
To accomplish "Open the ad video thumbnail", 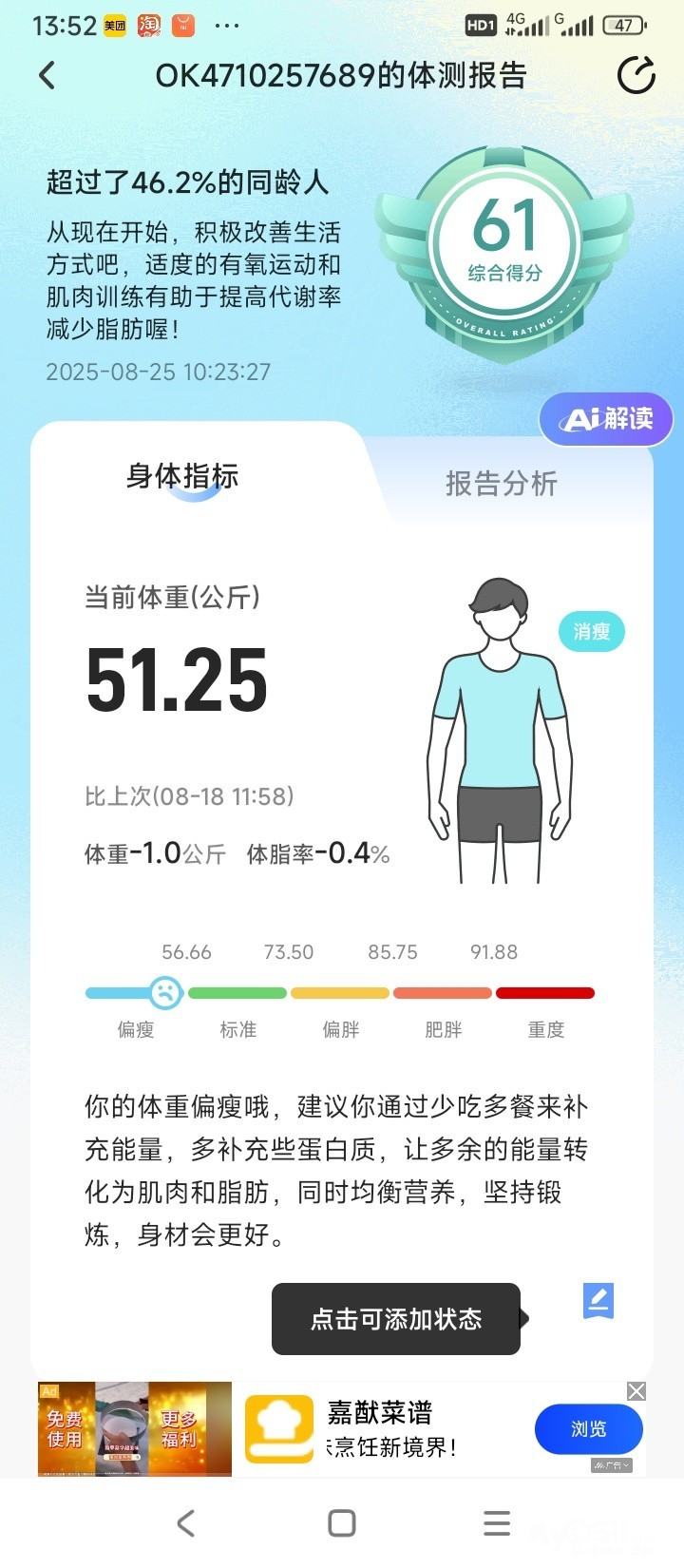I will pos(135,1428).
